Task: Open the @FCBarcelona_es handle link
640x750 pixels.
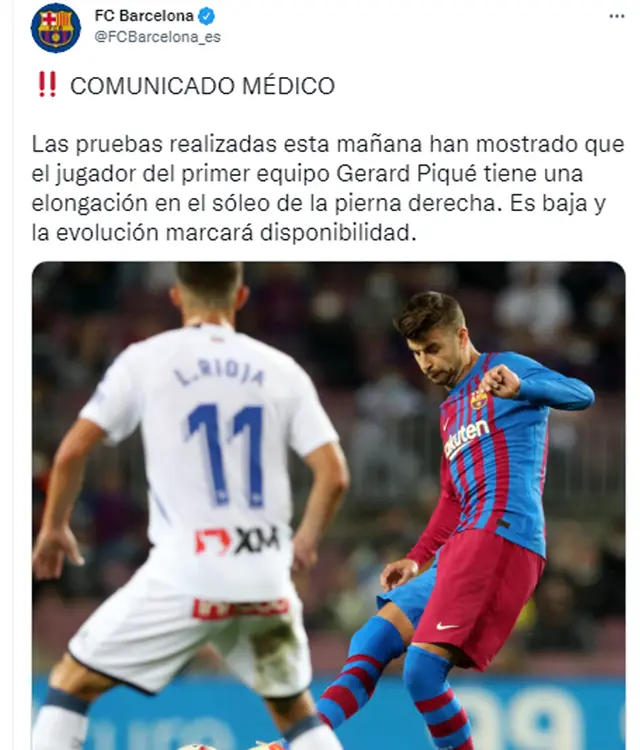Action: point(156,37)
